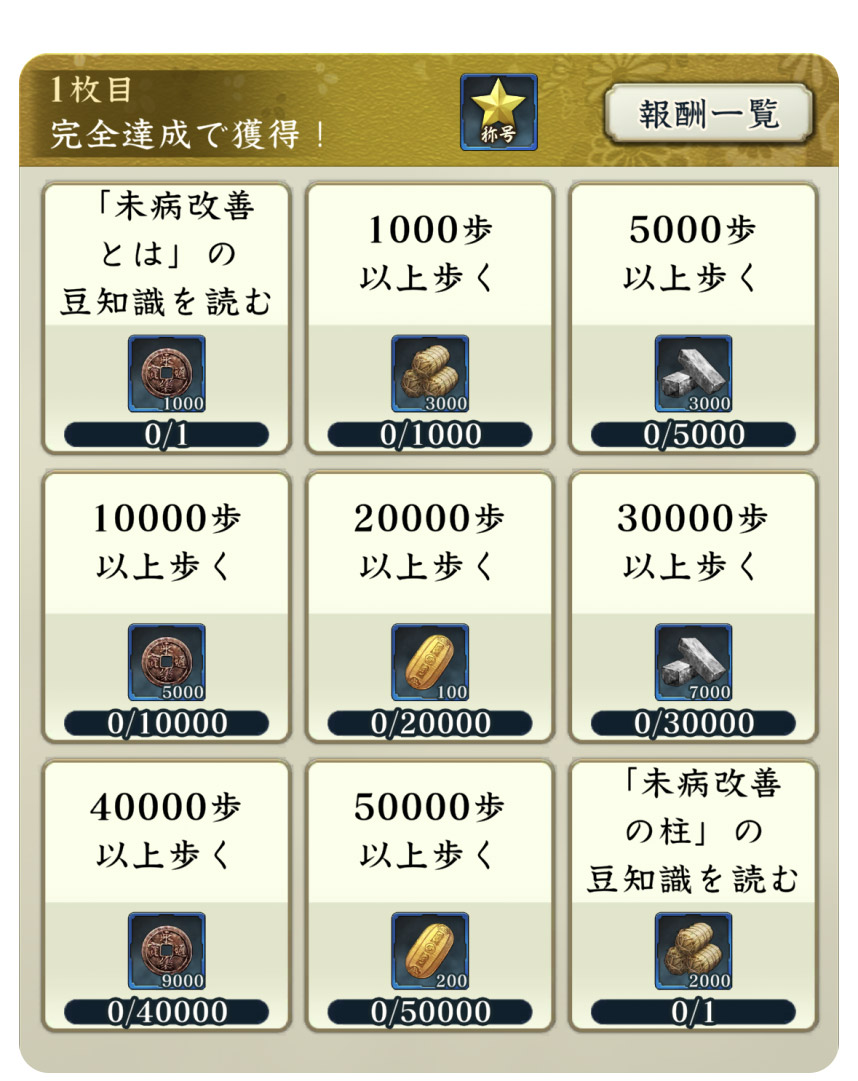
Task: Open the 「未病改善の柱」の豆知識を読む mission
Action: pos(692,895)
